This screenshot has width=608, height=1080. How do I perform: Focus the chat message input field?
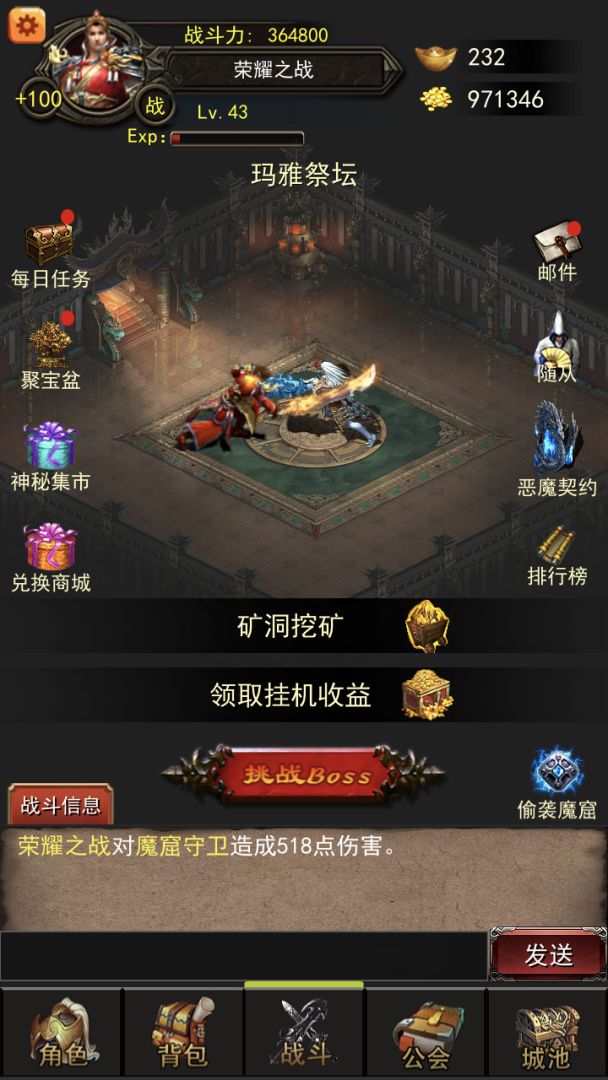click(244, 956)
